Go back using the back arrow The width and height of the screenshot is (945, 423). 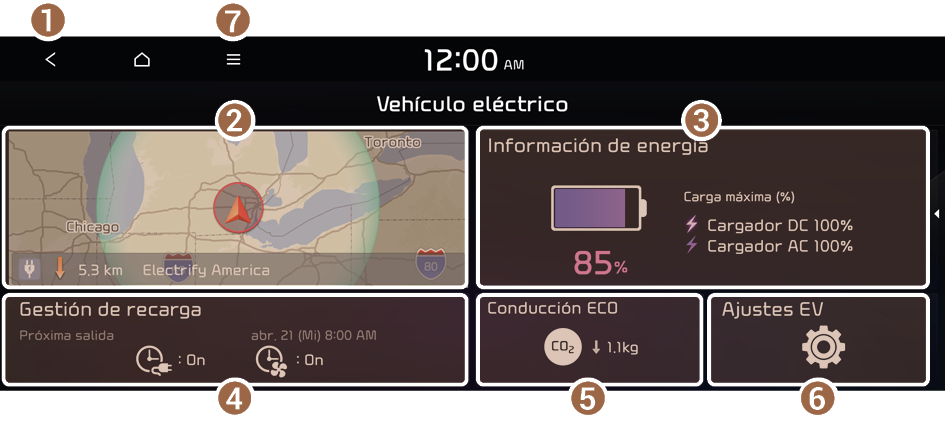(50, 60)
